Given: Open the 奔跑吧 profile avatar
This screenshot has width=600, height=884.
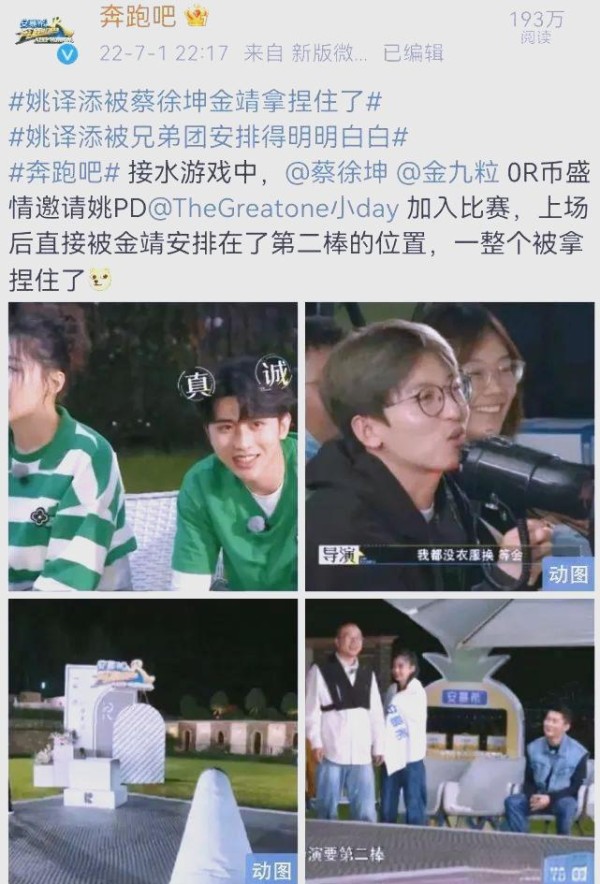Looking at the screenshot, I should [45, 33].
